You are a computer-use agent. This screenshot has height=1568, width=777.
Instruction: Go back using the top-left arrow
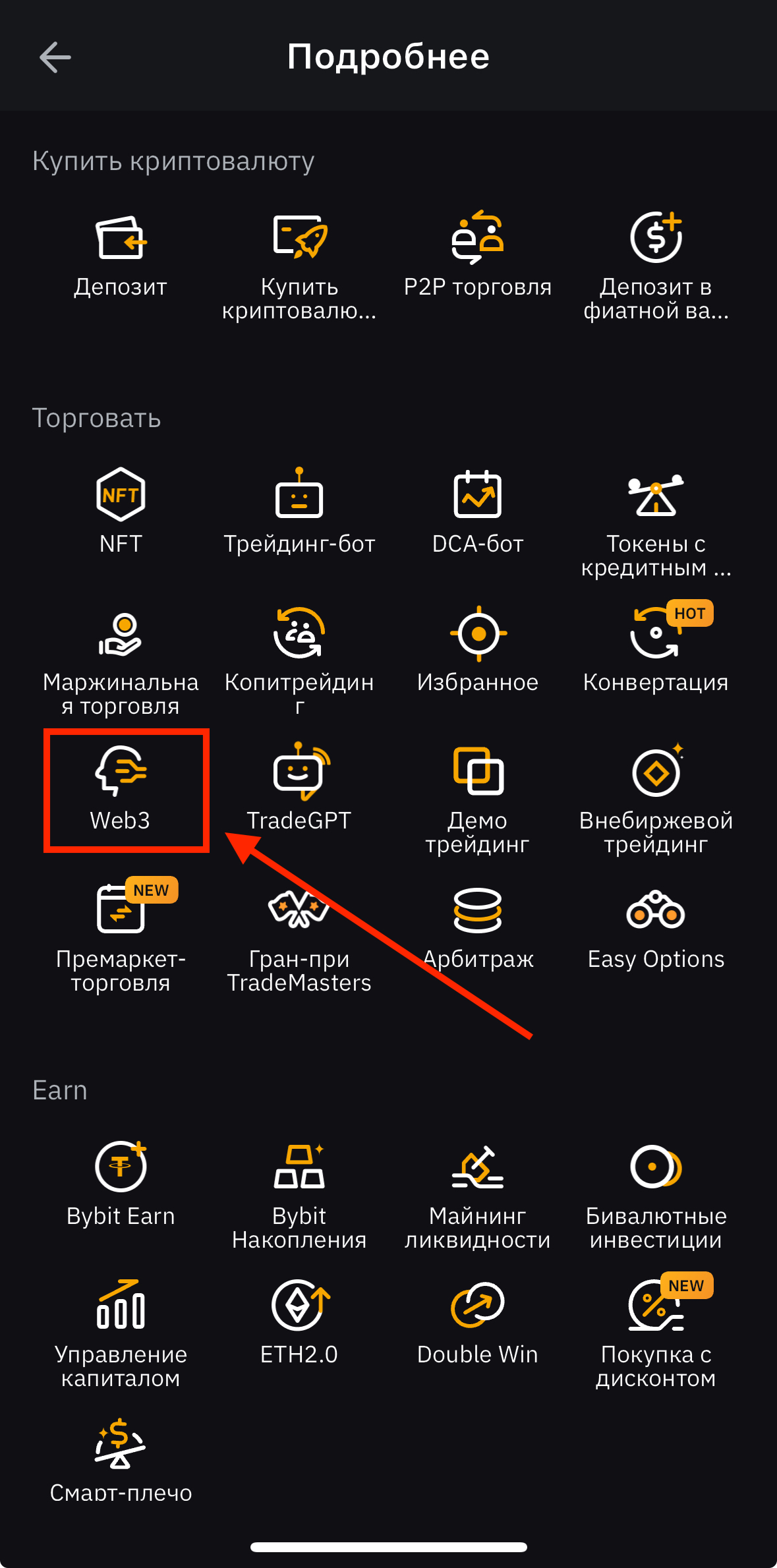pyautogui.click(x=55, y=57)
